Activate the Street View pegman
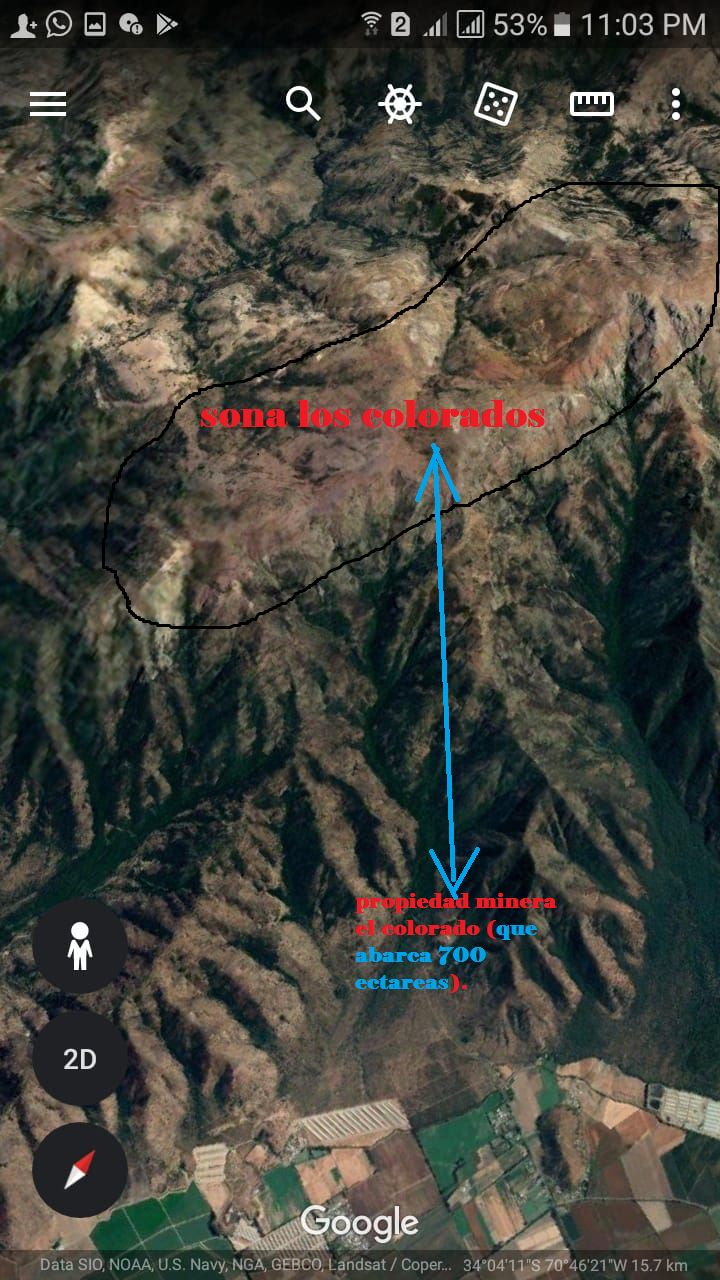Viewport: 720px width, 1280px height. click(x=80, y=946)
